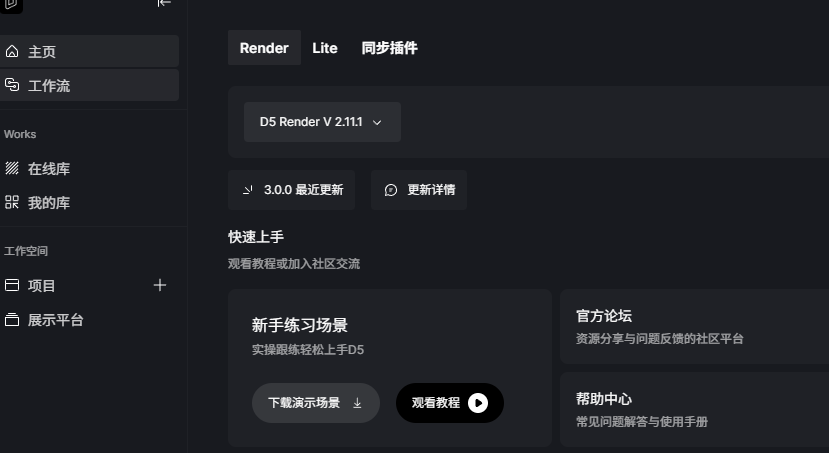Expand the D5 Render V 2.11.1 version dropdown

click(x=322, y=122)
